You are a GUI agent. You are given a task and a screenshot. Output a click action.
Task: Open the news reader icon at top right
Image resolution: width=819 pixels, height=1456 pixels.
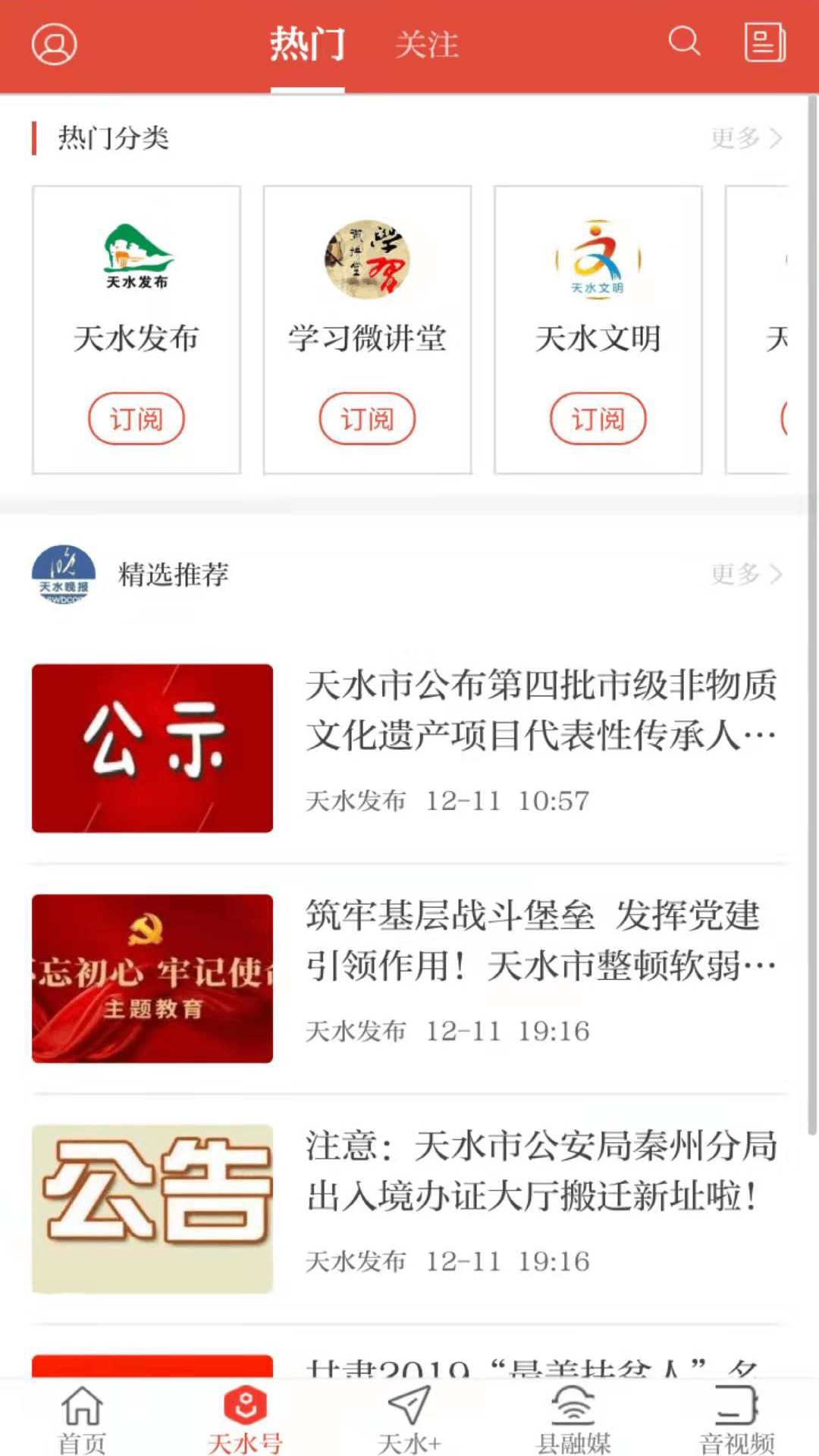(764, 43)
